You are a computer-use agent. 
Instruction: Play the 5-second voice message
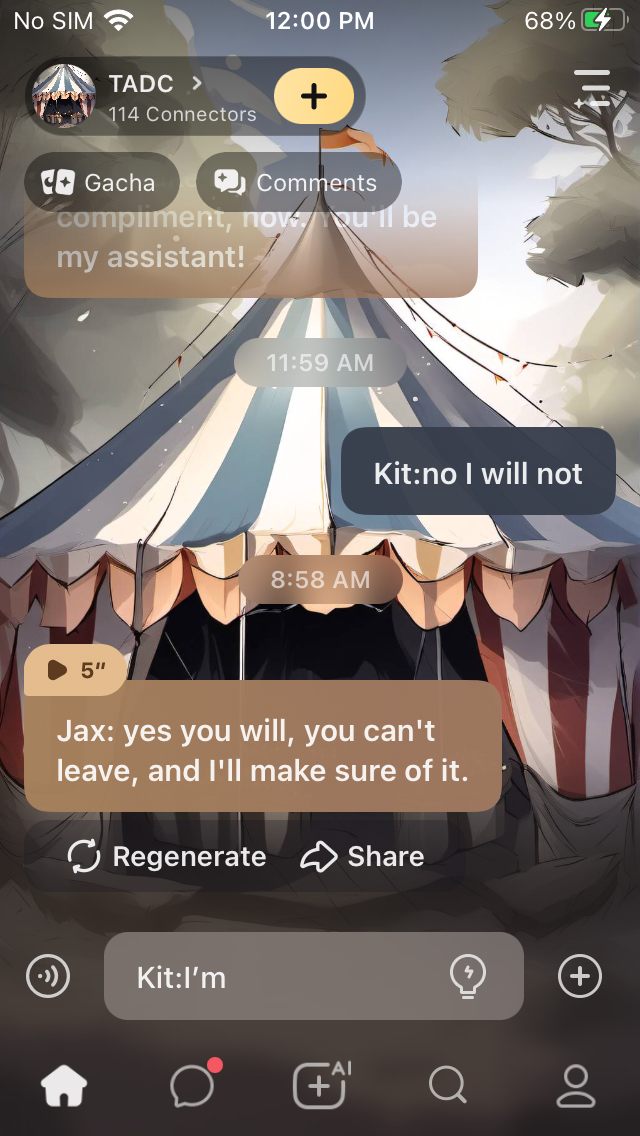[75, 670]
